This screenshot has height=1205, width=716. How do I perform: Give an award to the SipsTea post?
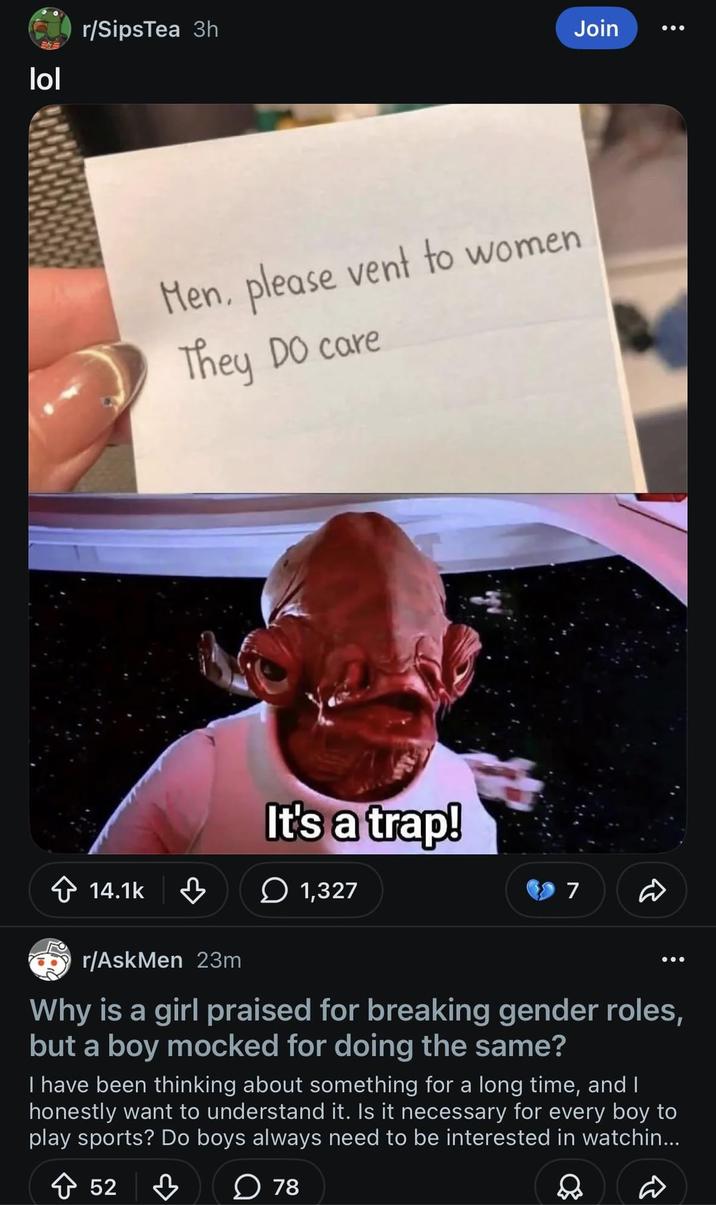(x=555, y=890)
